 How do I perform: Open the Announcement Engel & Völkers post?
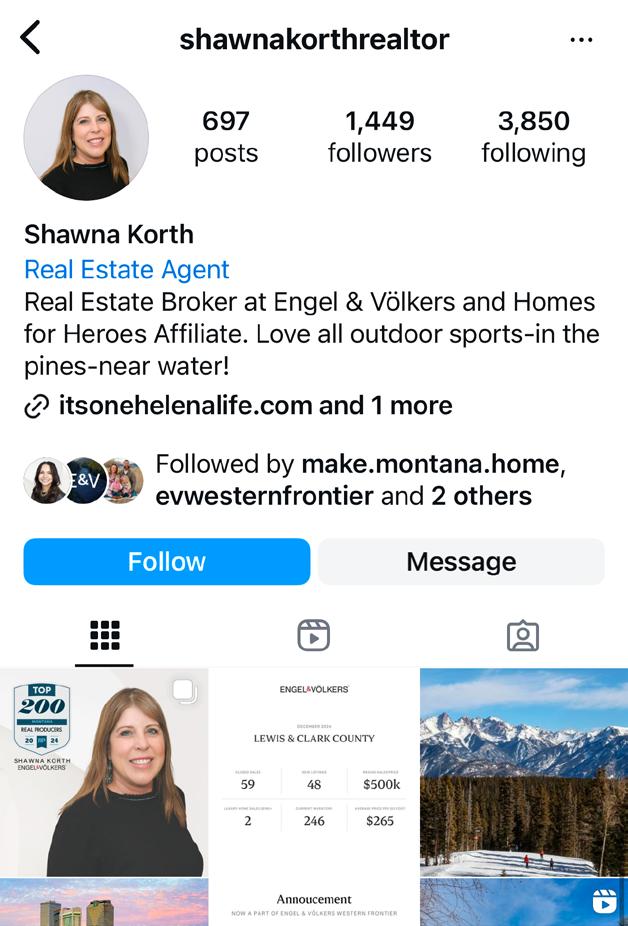click(x=314, y=903)
